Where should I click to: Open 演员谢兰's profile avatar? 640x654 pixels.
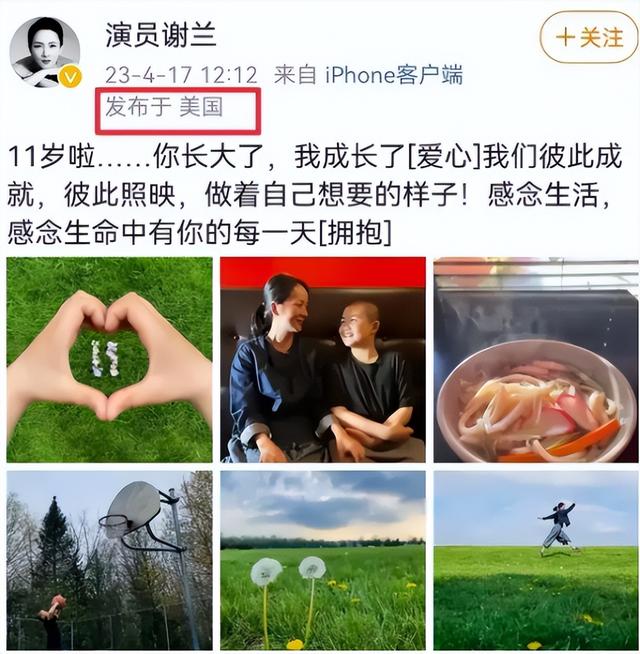[45, 51]
